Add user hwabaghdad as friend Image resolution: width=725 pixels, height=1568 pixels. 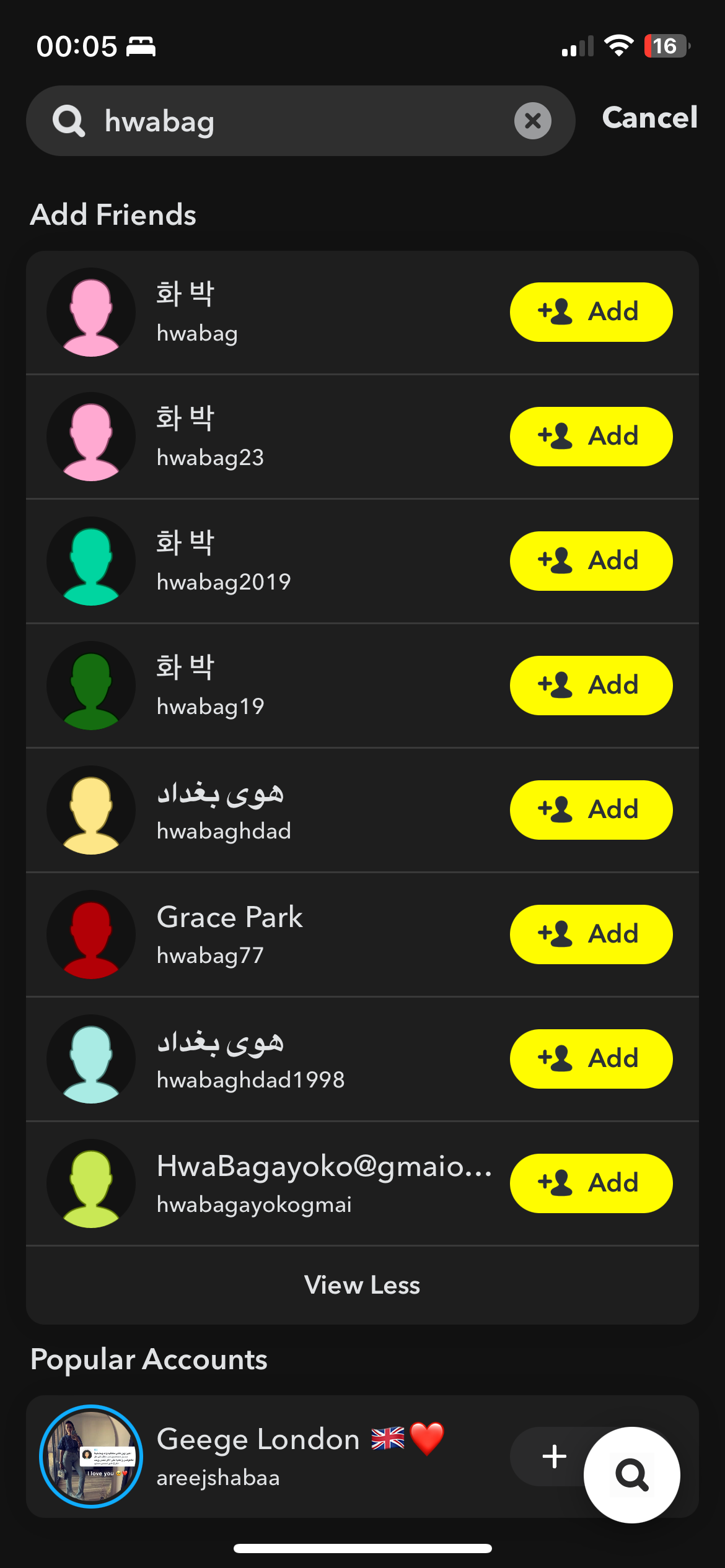(591, 810)
